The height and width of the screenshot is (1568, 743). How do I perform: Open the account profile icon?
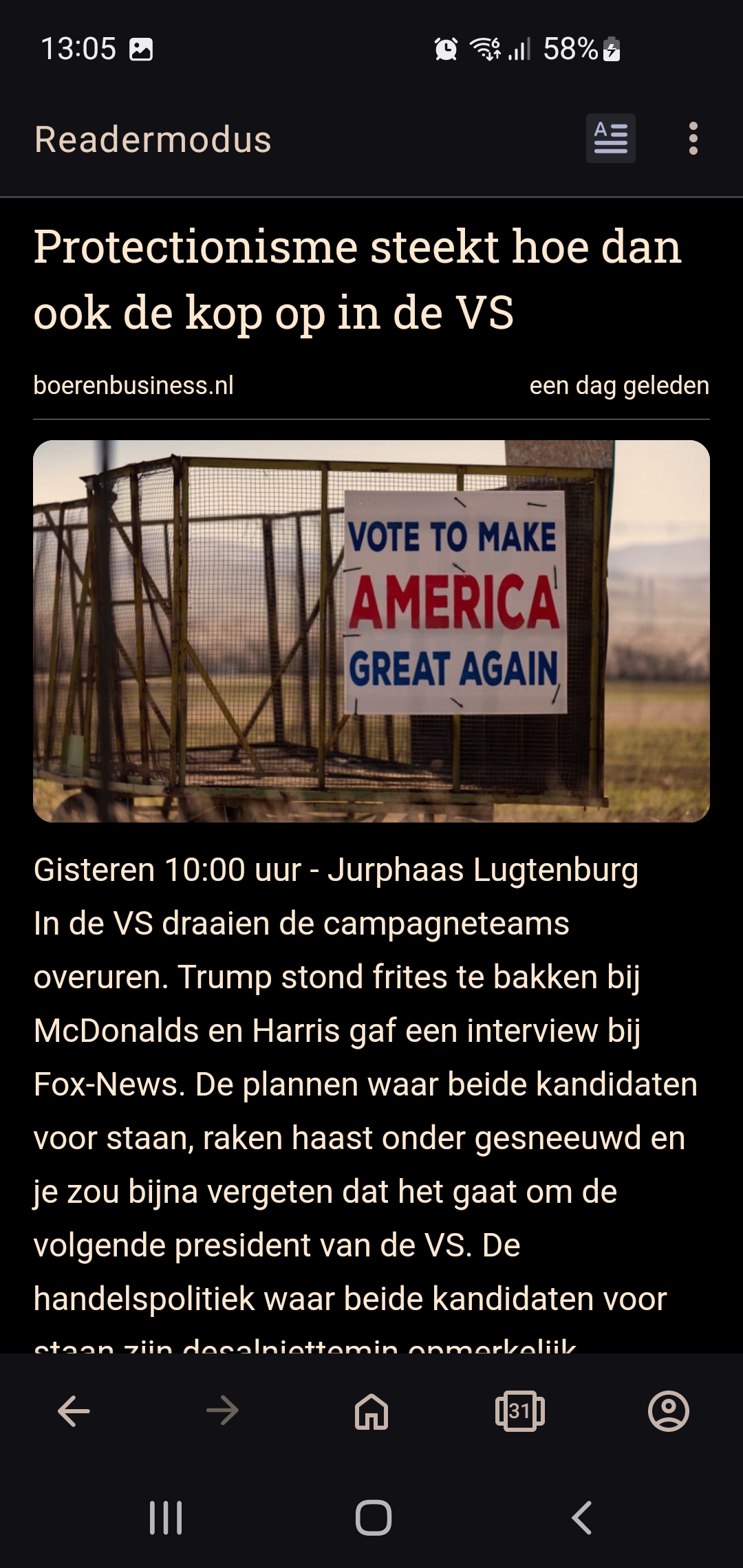click(x=669, y=1412)
